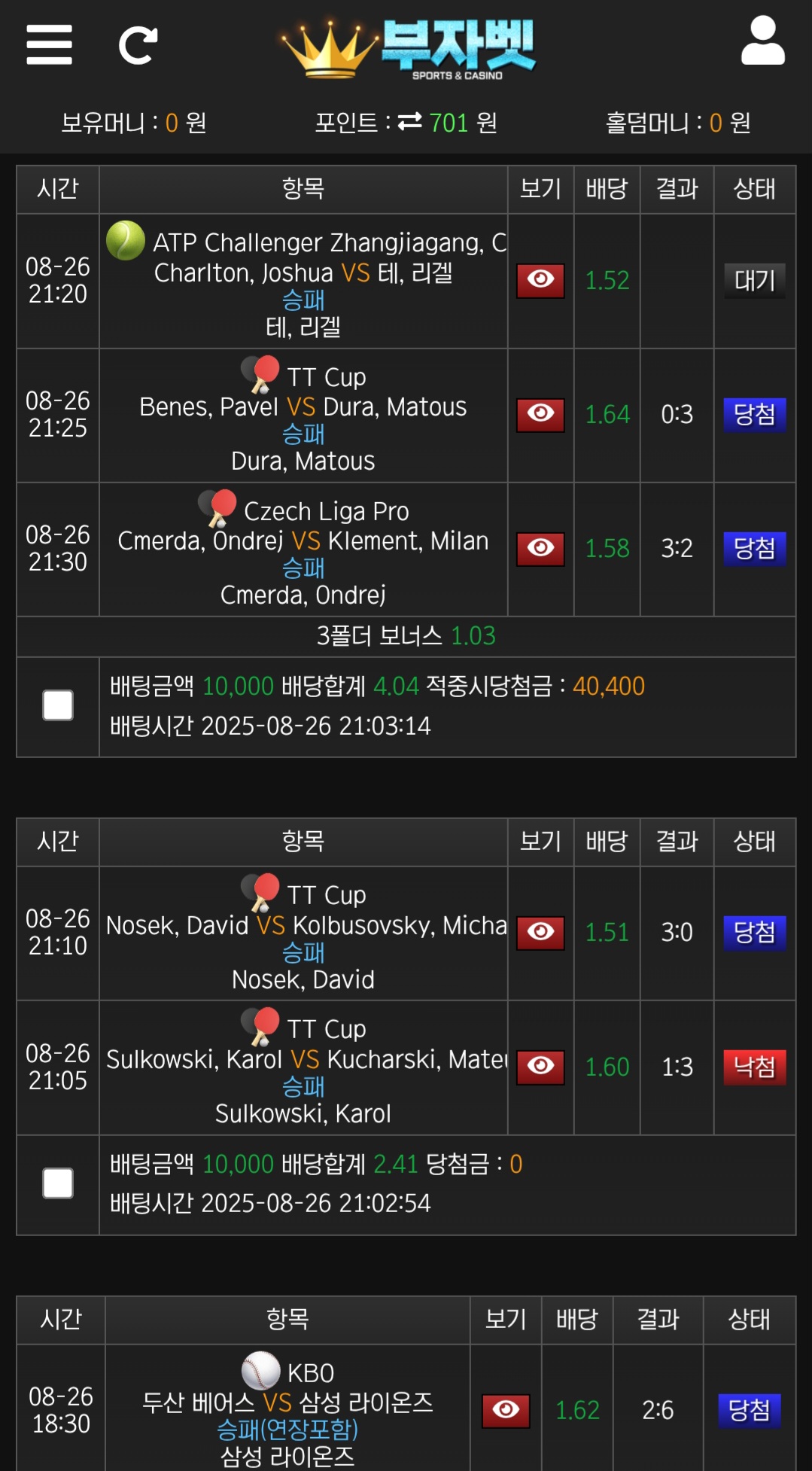Screen dimensions: 812x1471
Task: Open the hamburger menu
Action: [49, 44]
